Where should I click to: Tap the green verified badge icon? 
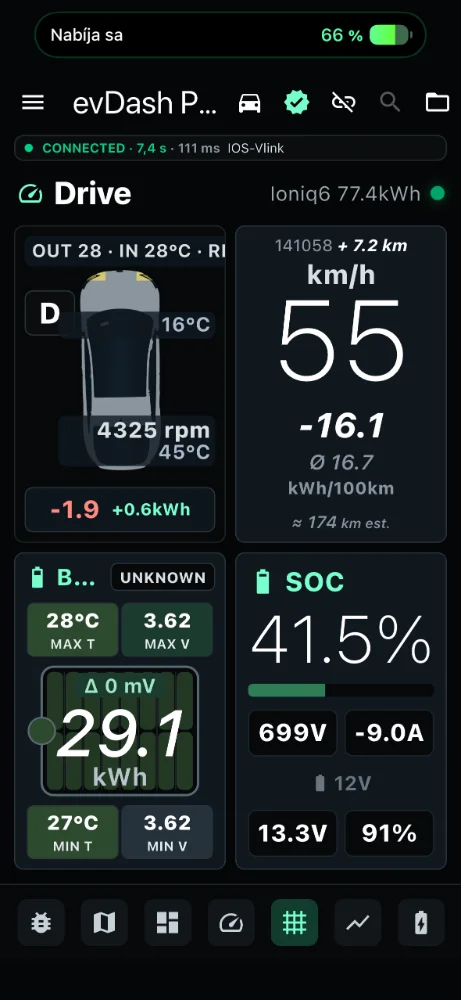[x=296, y=102]
